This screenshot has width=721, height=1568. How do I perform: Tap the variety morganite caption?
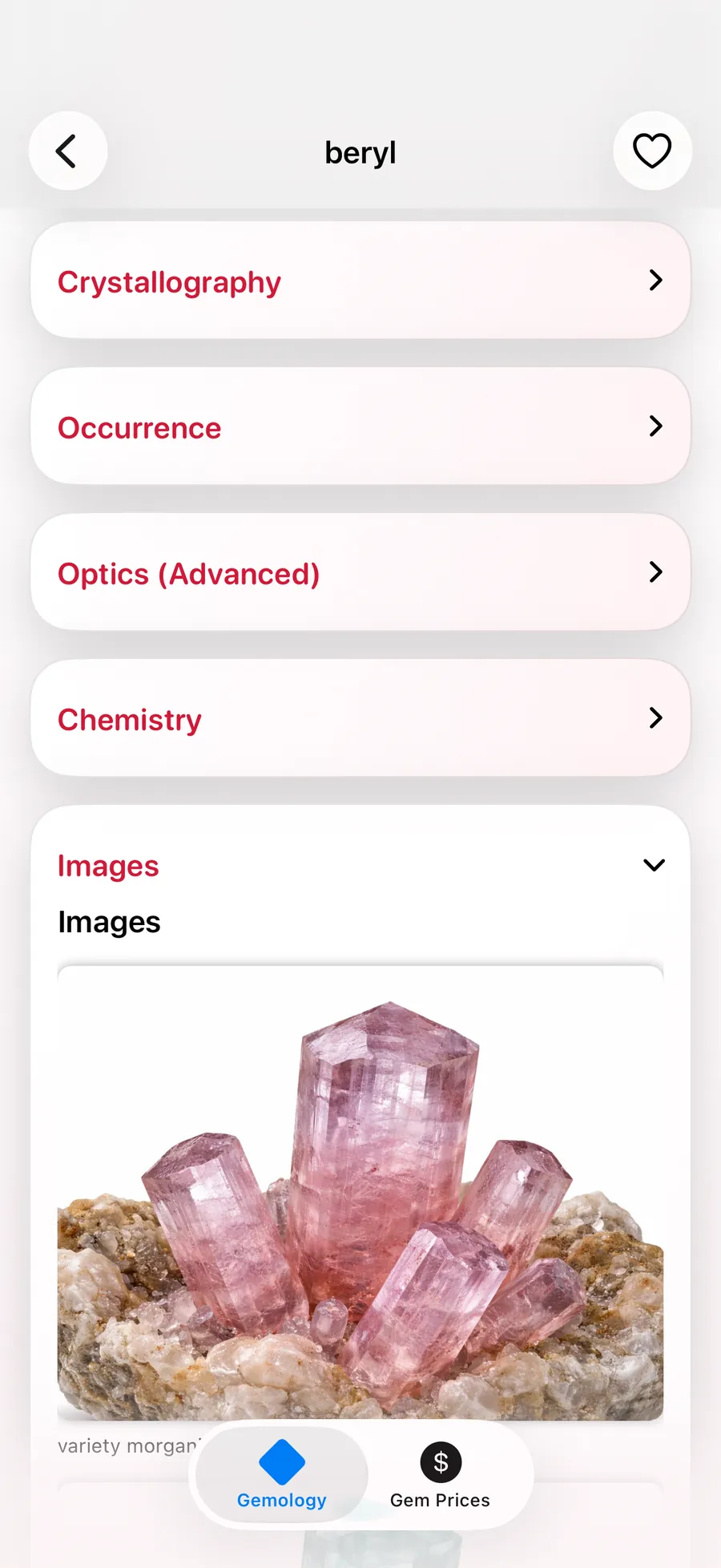pos(128,1445)
